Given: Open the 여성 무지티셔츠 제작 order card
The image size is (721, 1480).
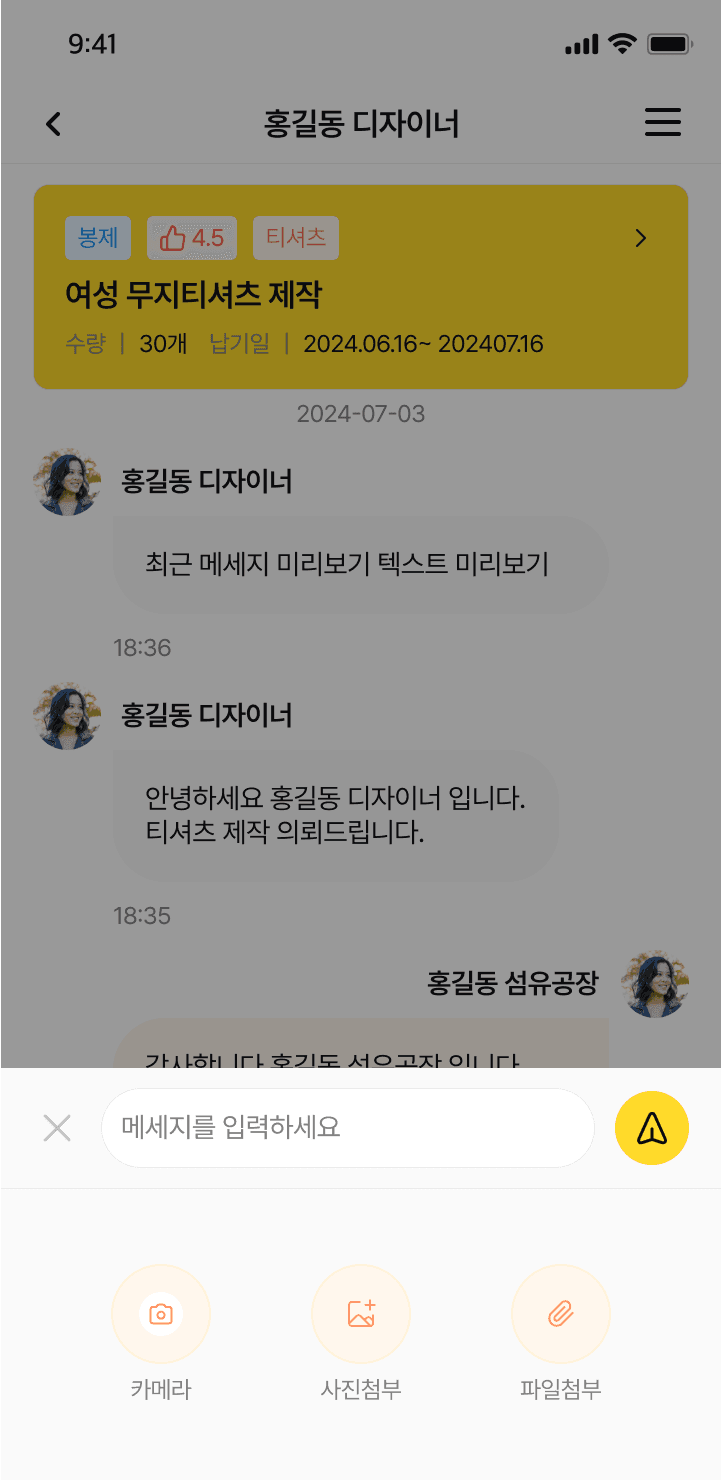Looking at the screenshot, I should click(360, 287).
